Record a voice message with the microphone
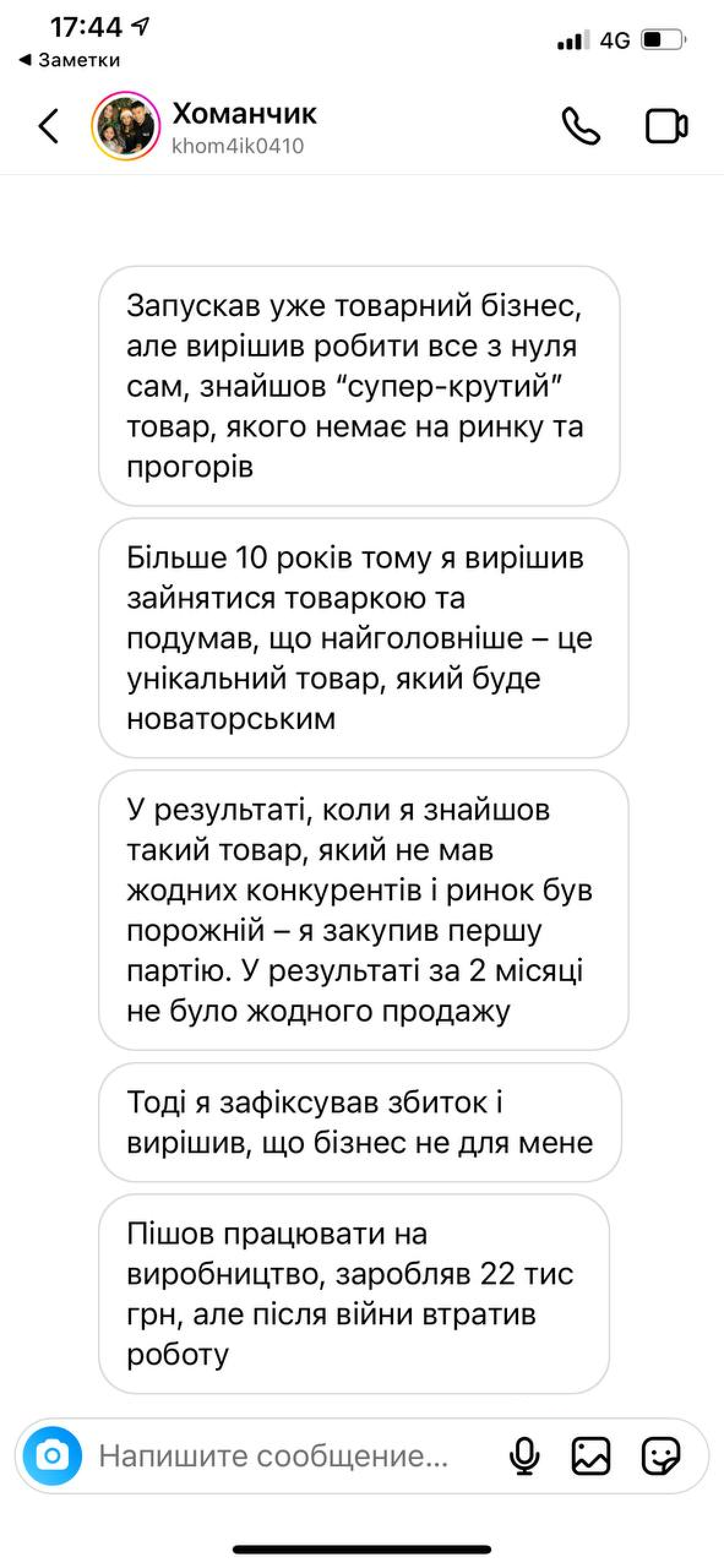 point(525,1456)
